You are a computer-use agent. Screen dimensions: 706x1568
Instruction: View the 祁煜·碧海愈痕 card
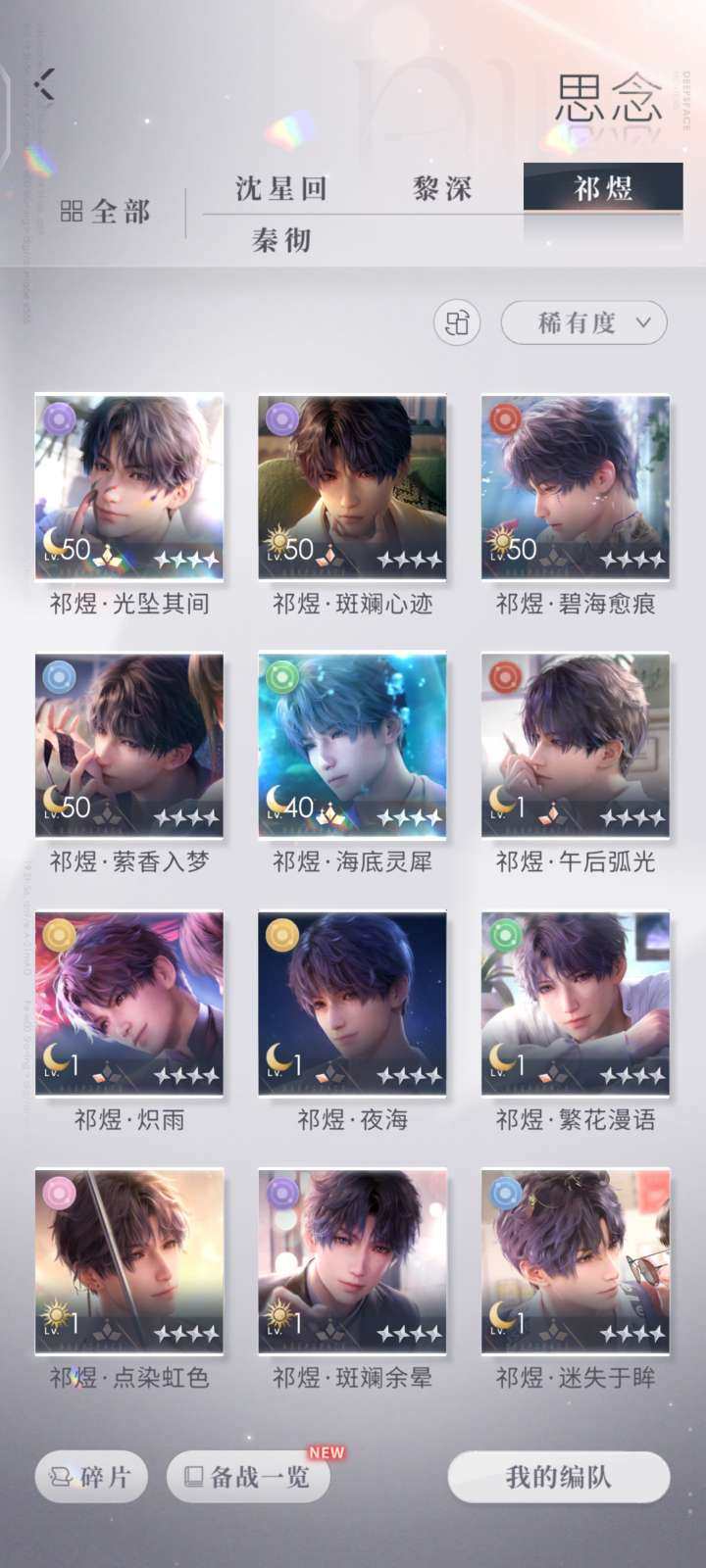pyautogui.click(x=576, y=487)
